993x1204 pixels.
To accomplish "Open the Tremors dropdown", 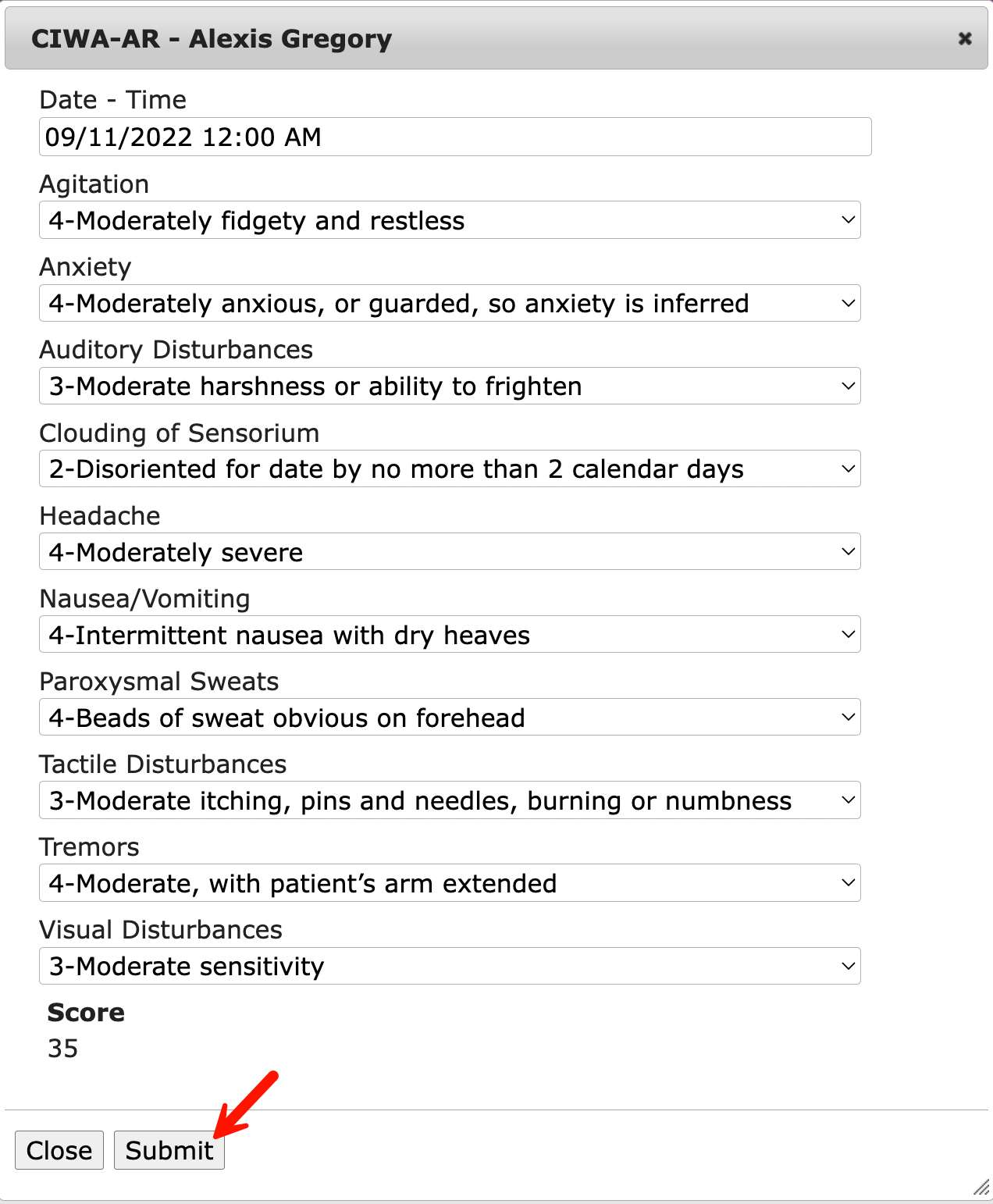I will tap(450, 884).
